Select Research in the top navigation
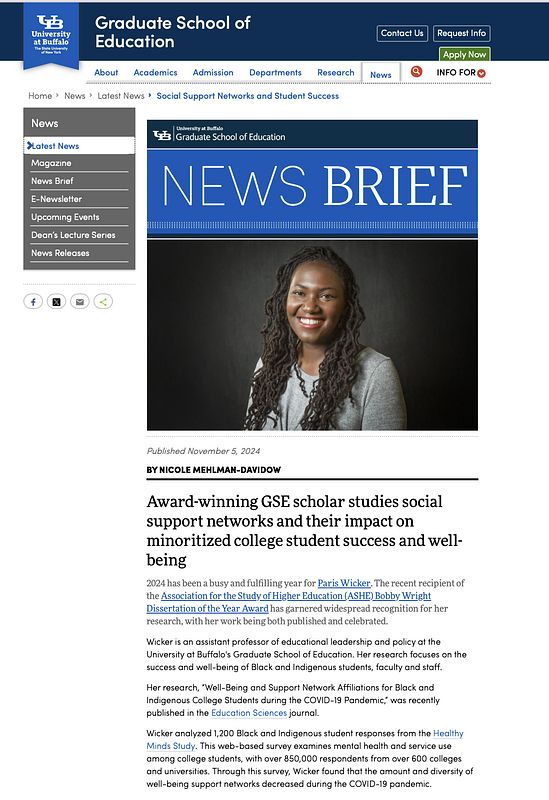The height and width of the screenshot is (800, 549). point(336,72)
